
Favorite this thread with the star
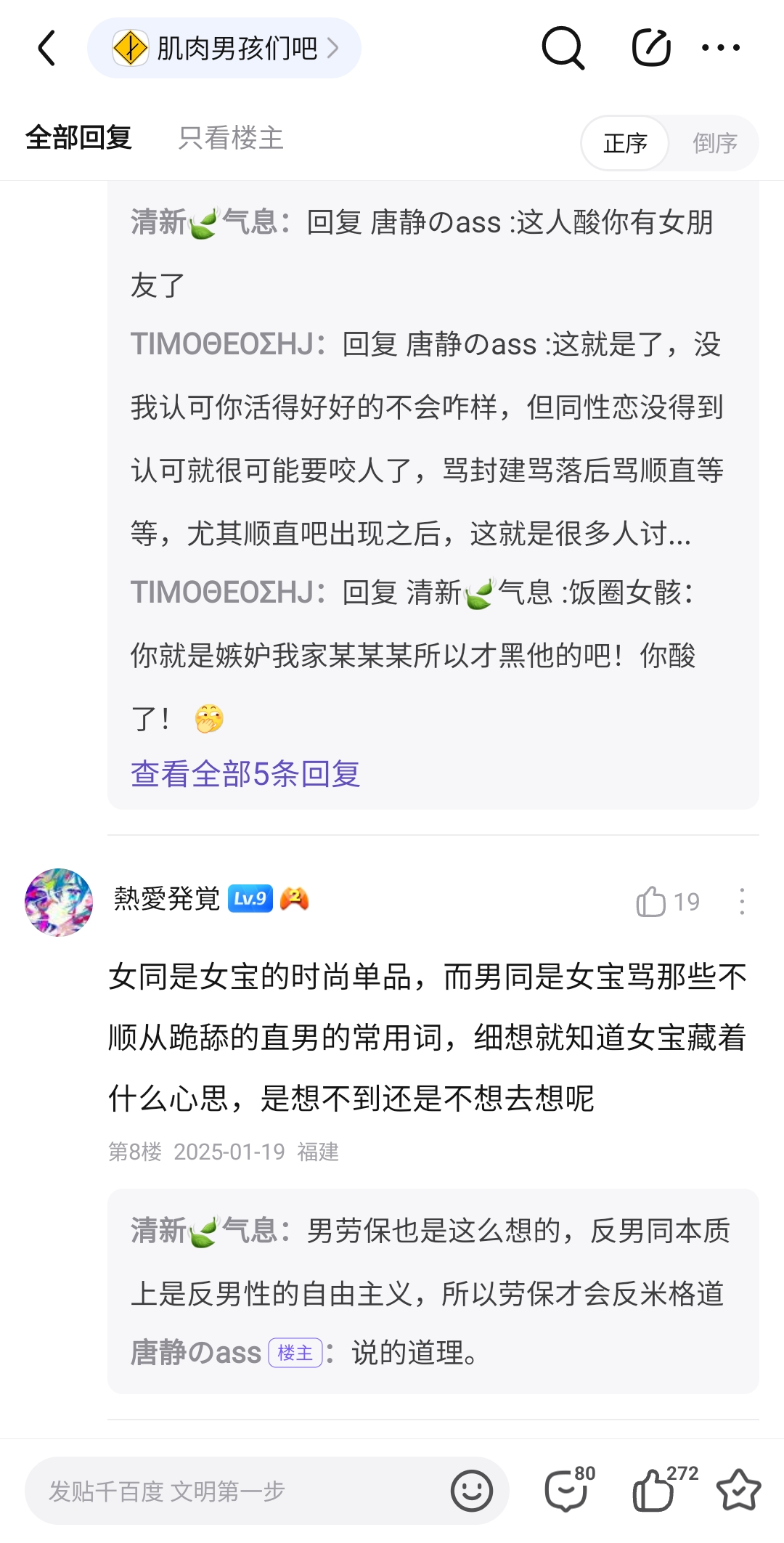[x=738, y=1490]
